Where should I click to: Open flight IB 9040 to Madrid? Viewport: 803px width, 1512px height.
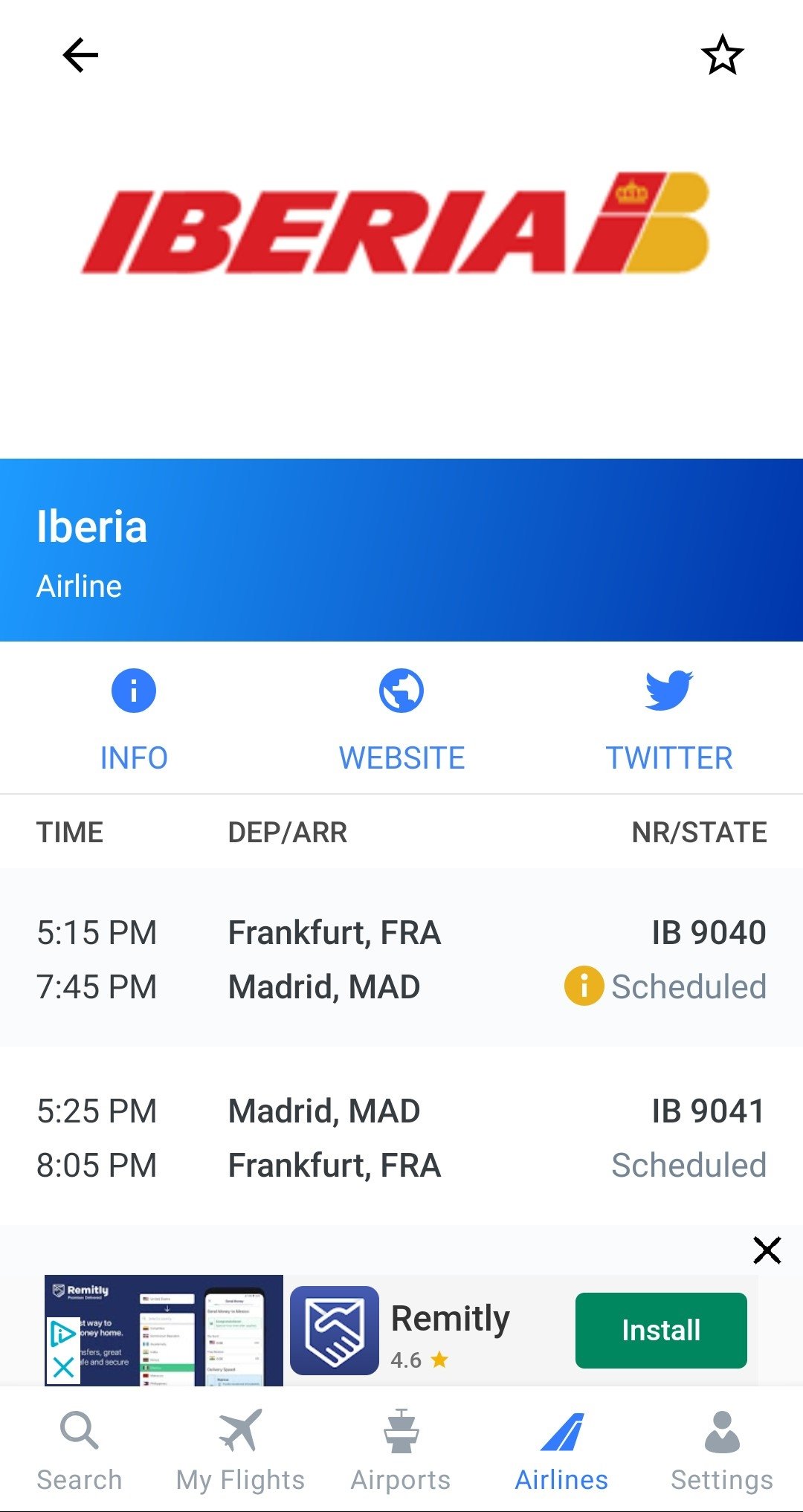coord(401,958)
